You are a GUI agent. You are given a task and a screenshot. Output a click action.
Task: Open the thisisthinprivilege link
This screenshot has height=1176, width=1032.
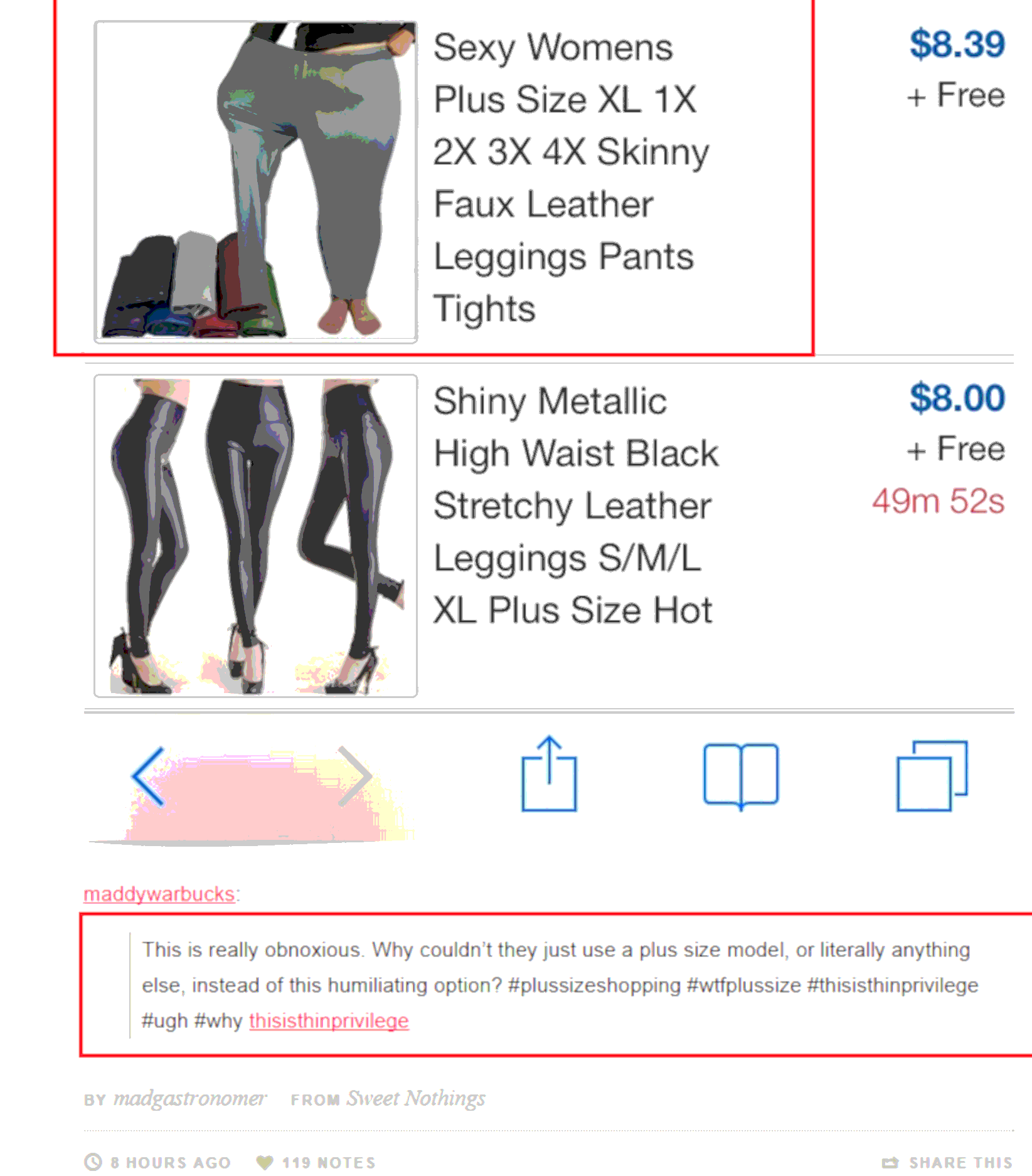[x=329, y=1020]
